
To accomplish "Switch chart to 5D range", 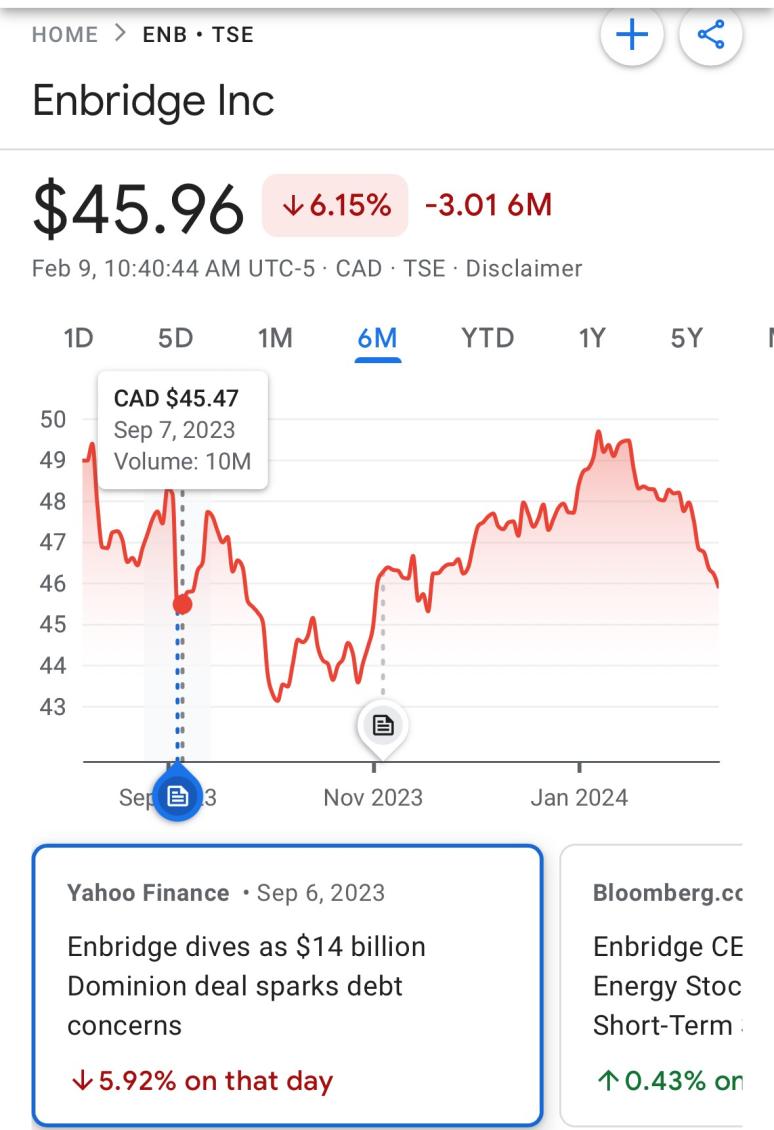I will click(175, 338).
